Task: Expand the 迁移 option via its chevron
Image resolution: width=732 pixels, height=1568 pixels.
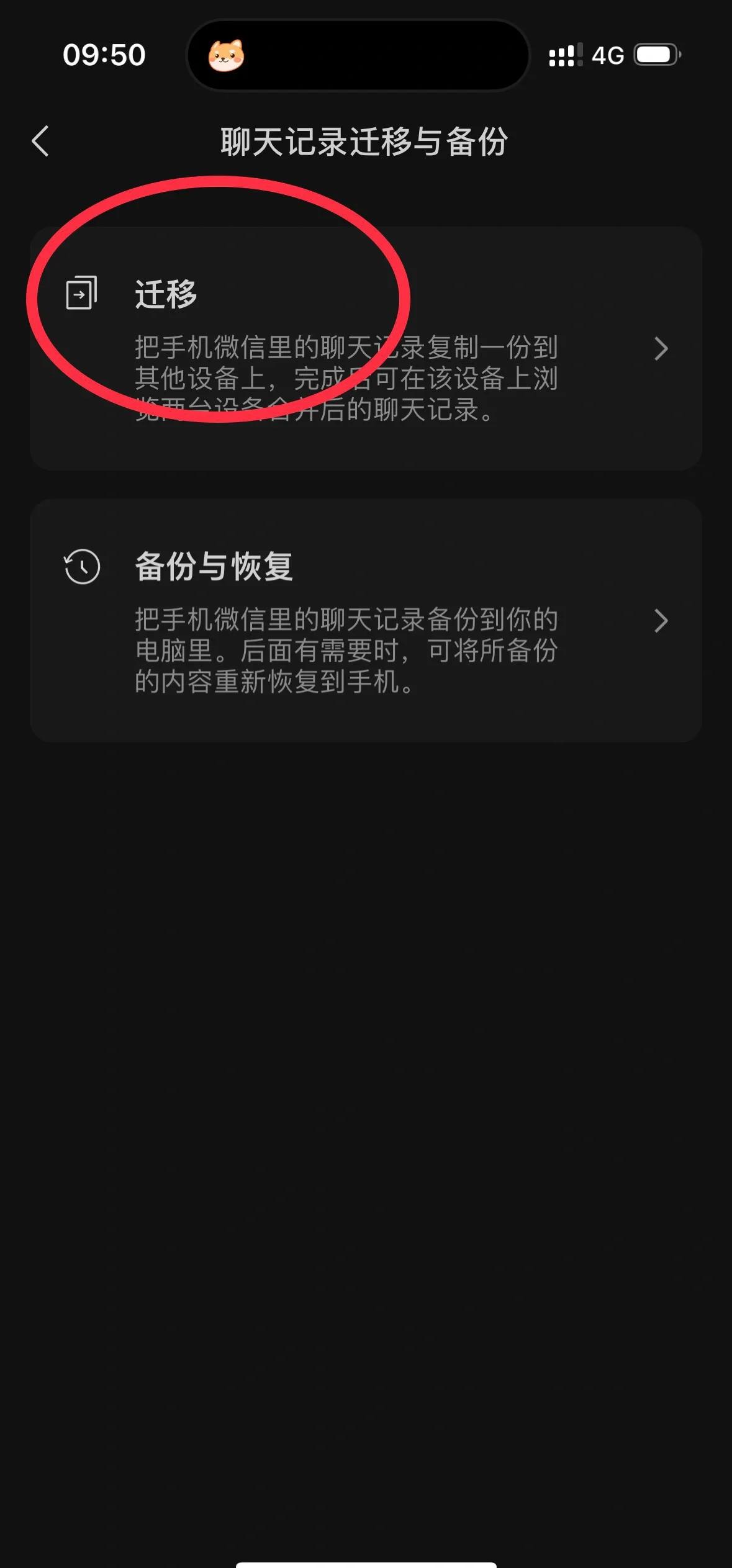Action: pos(661,349)
